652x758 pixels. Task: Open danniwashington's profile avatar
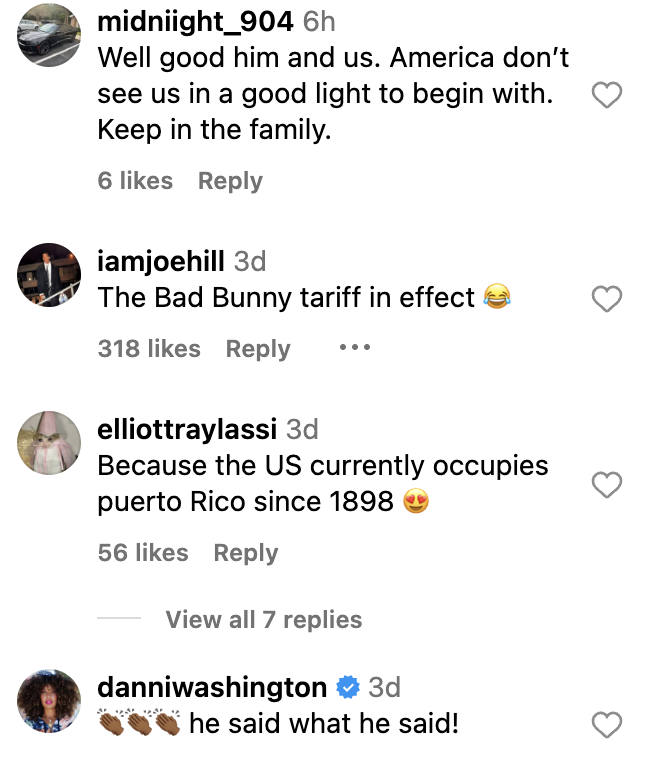(49, 700)
